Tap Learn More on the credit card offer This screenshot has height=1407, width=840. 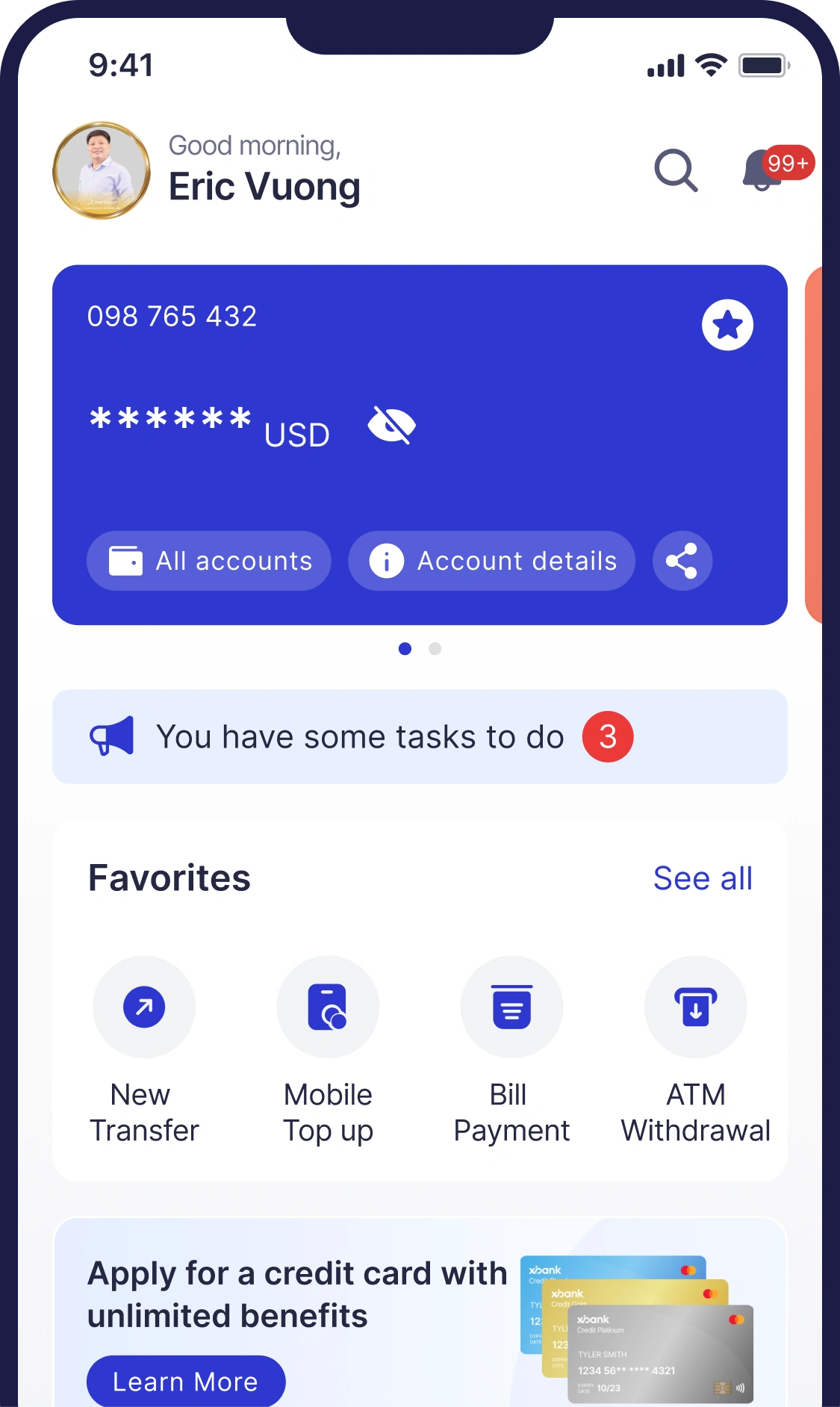pyautogui.click(x=186, y=1382)
